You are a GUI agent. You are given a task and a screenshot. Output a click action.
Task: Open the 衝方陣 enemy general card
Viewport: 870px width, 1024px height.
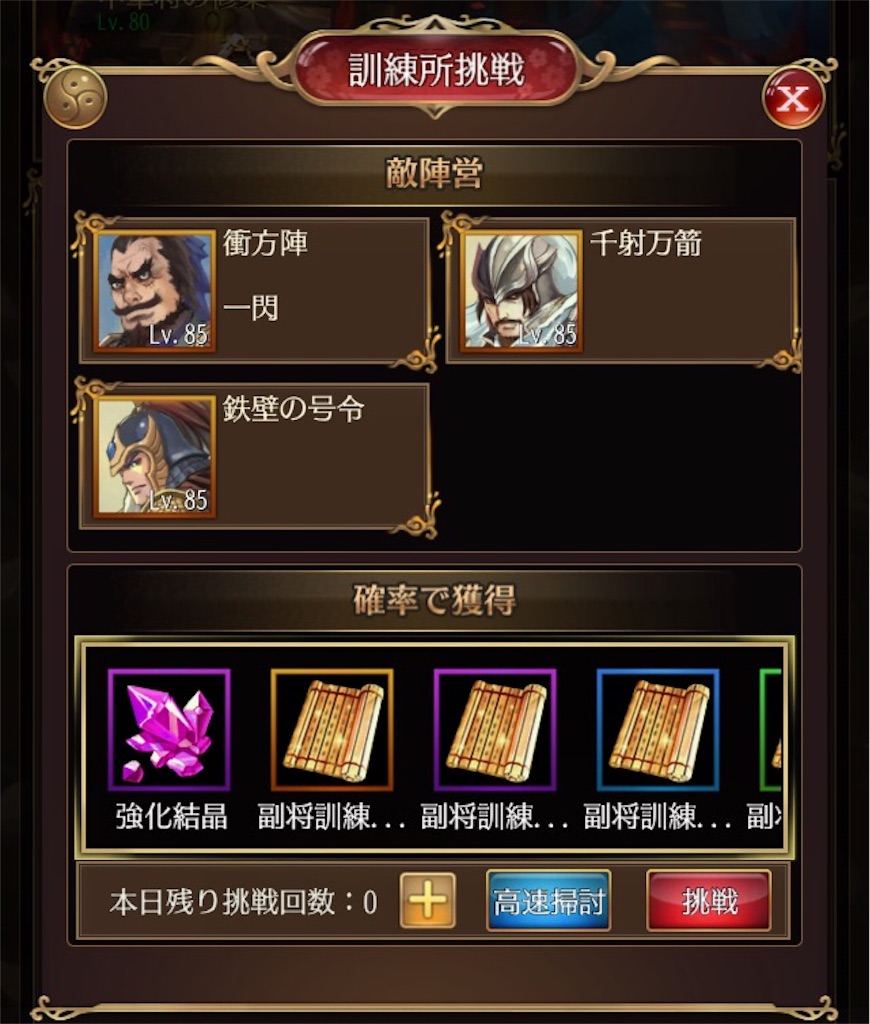click(254, 291)
